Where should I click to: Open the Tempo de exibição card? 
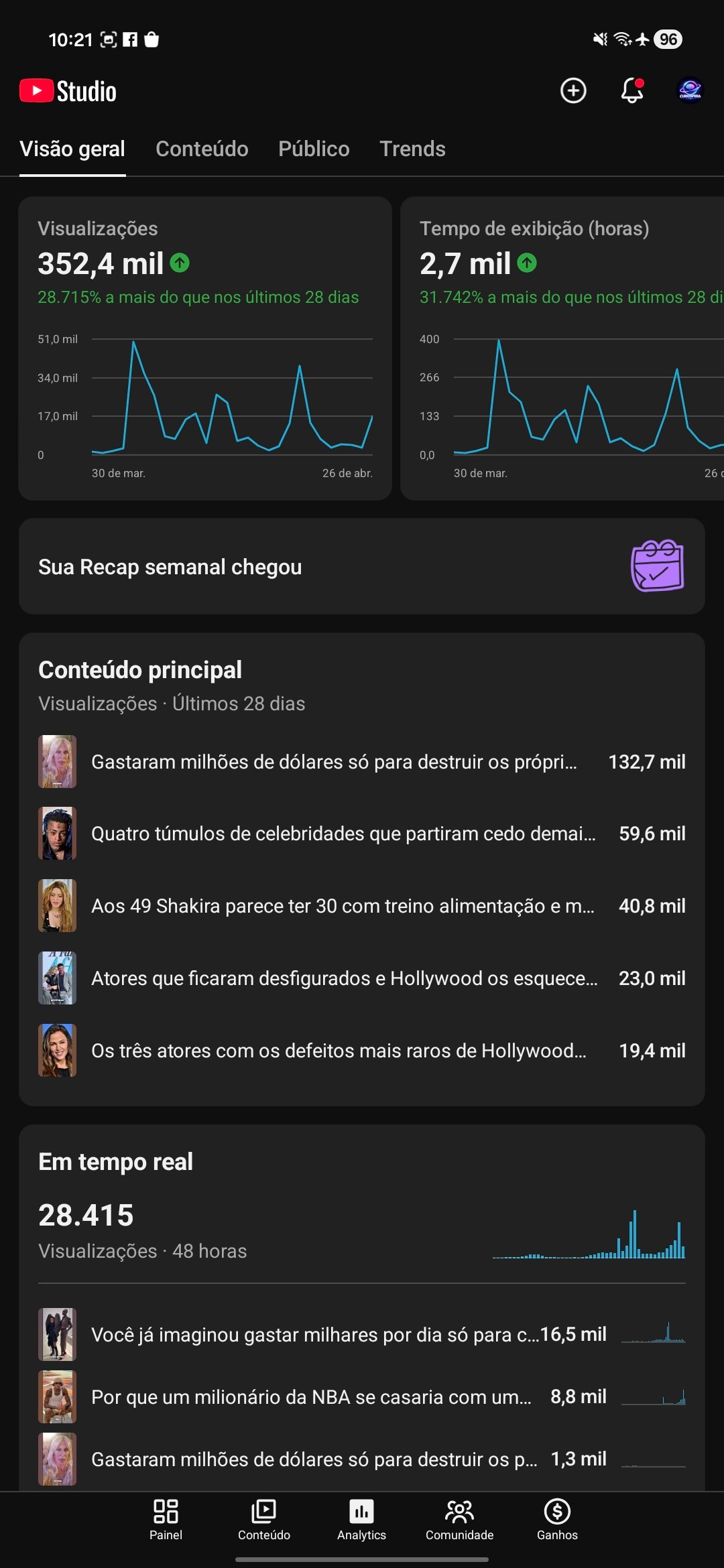(x=562, y=348)
